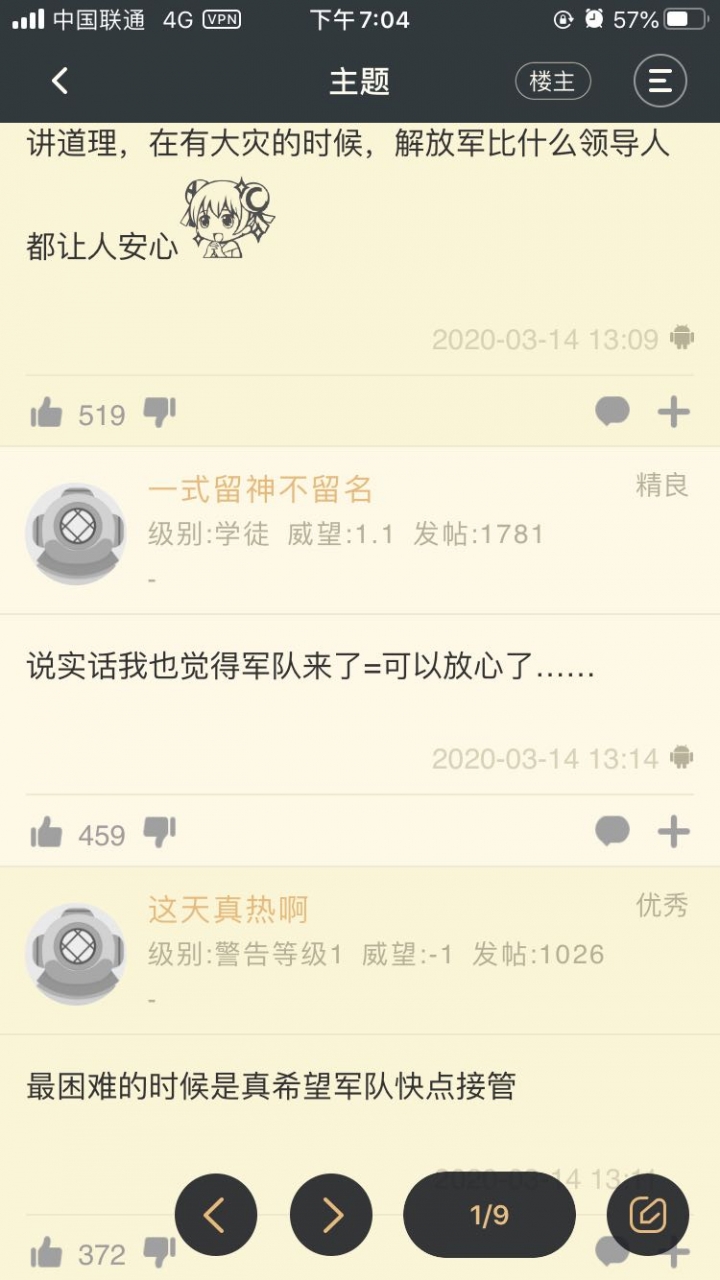Downvote the post with 519 likes
Screen dimensions: 720x1280
click(x=160, y=410)
